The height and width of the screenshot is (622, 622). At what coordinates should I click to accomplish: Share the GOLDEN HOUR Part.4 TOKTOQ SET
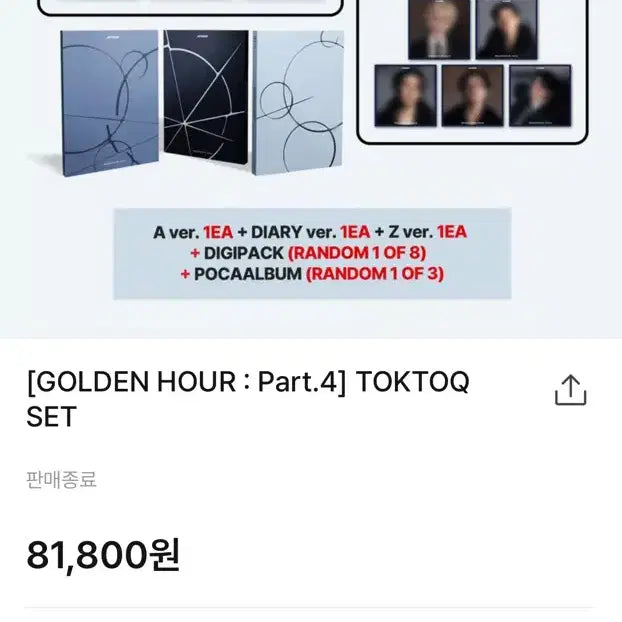coord(570,391)
